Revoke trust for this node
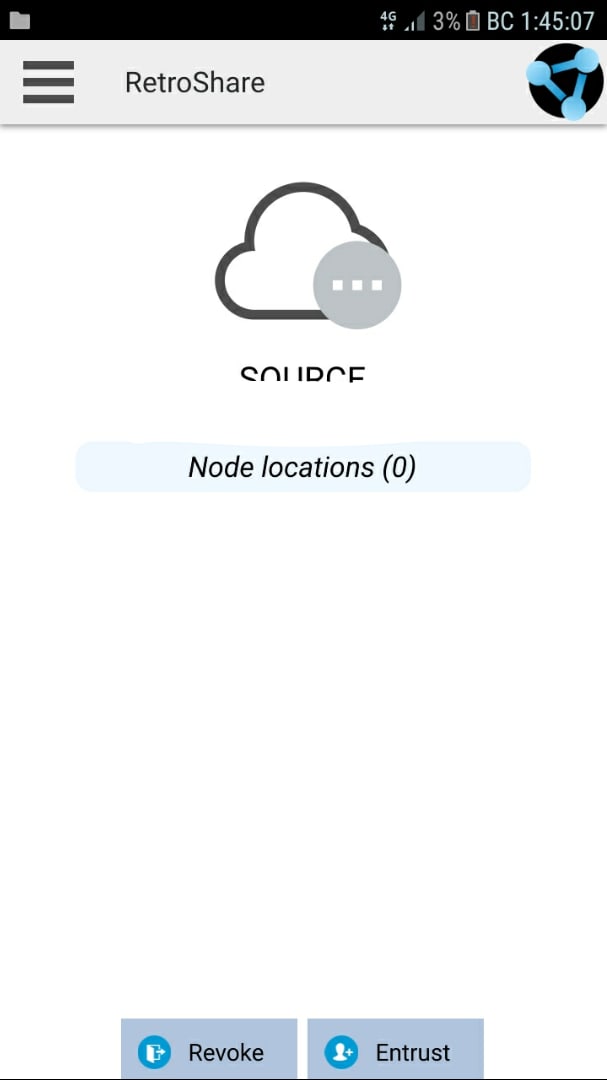 click(x=209, y=1050)
